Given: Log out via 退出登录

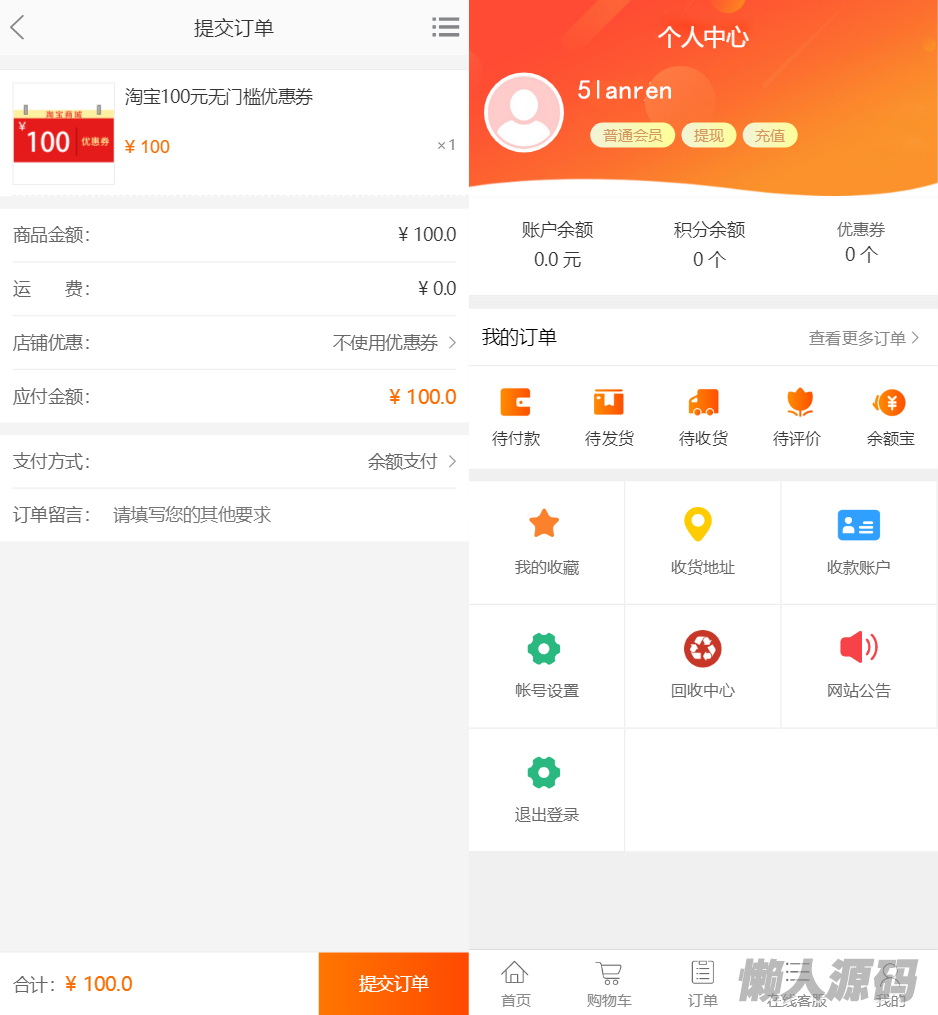Looking at the screenshot, I should (x=546, y=790).
